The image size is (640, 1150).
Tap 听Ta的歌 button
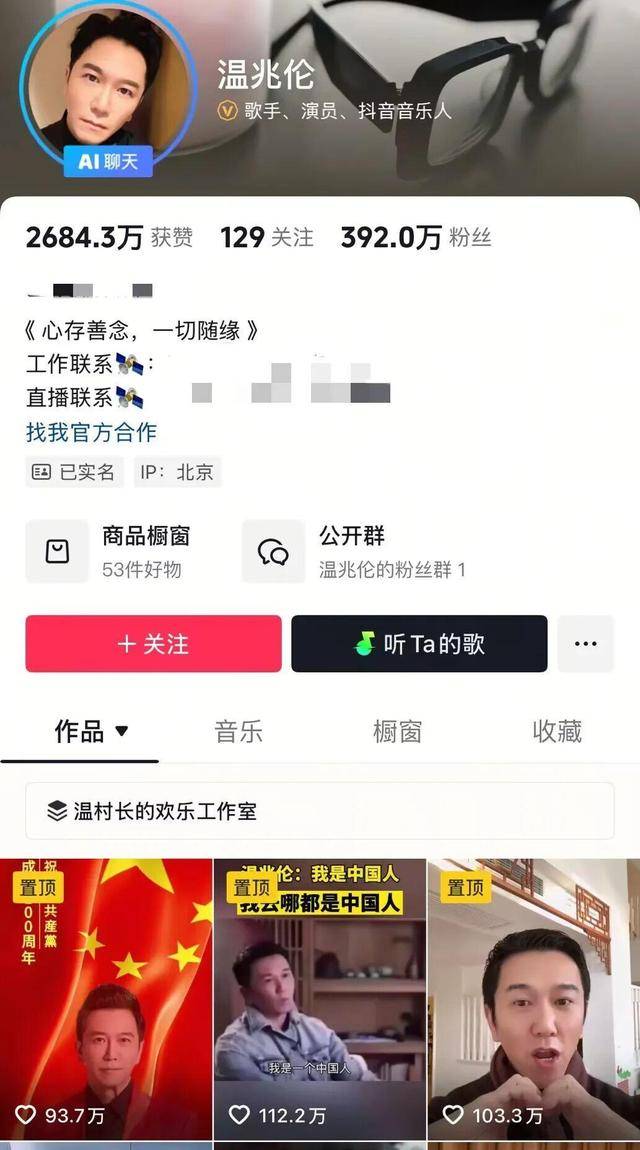[x=419, y=644]
